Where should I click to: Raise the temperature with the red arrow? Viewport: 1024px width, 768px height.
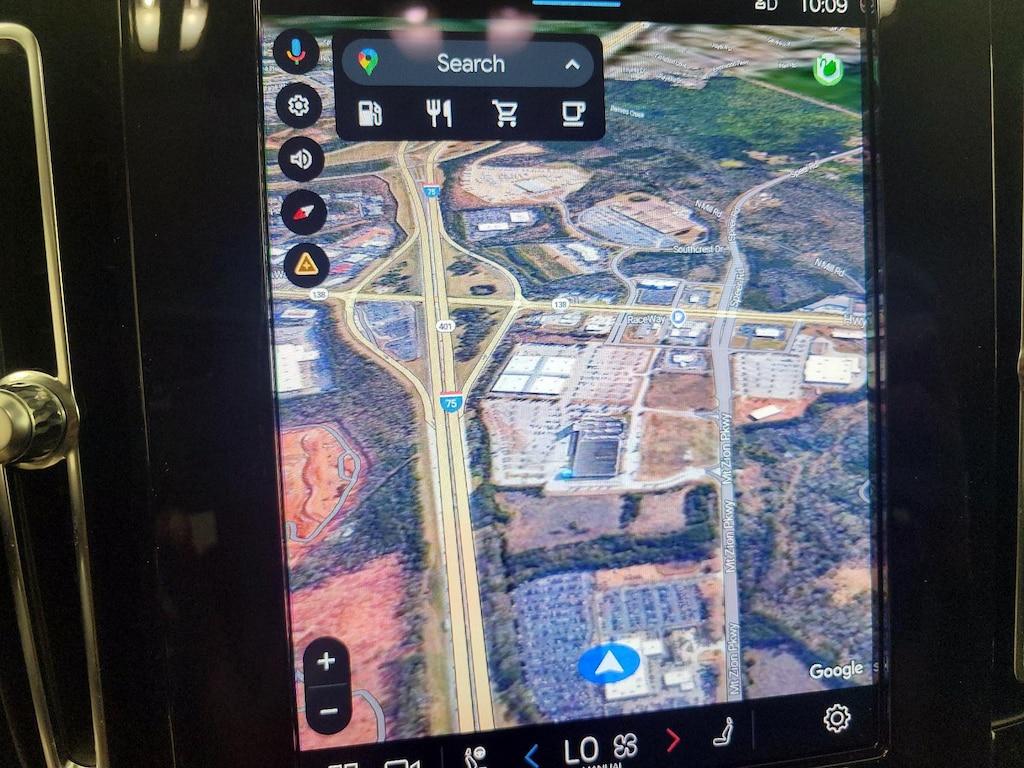(673, 741)
